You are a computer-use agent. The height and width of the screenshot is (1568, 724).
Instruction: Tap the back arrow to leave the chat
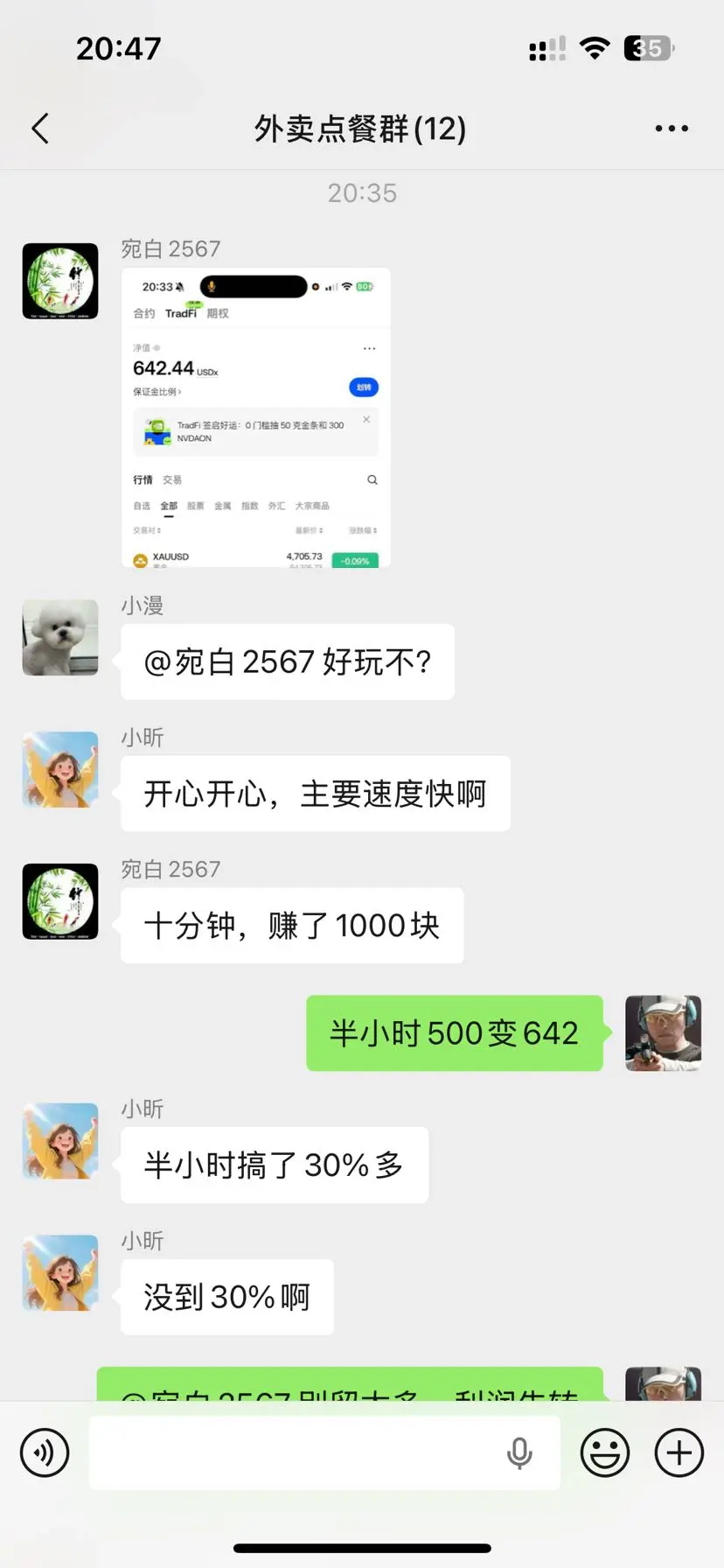click(39, 128)
